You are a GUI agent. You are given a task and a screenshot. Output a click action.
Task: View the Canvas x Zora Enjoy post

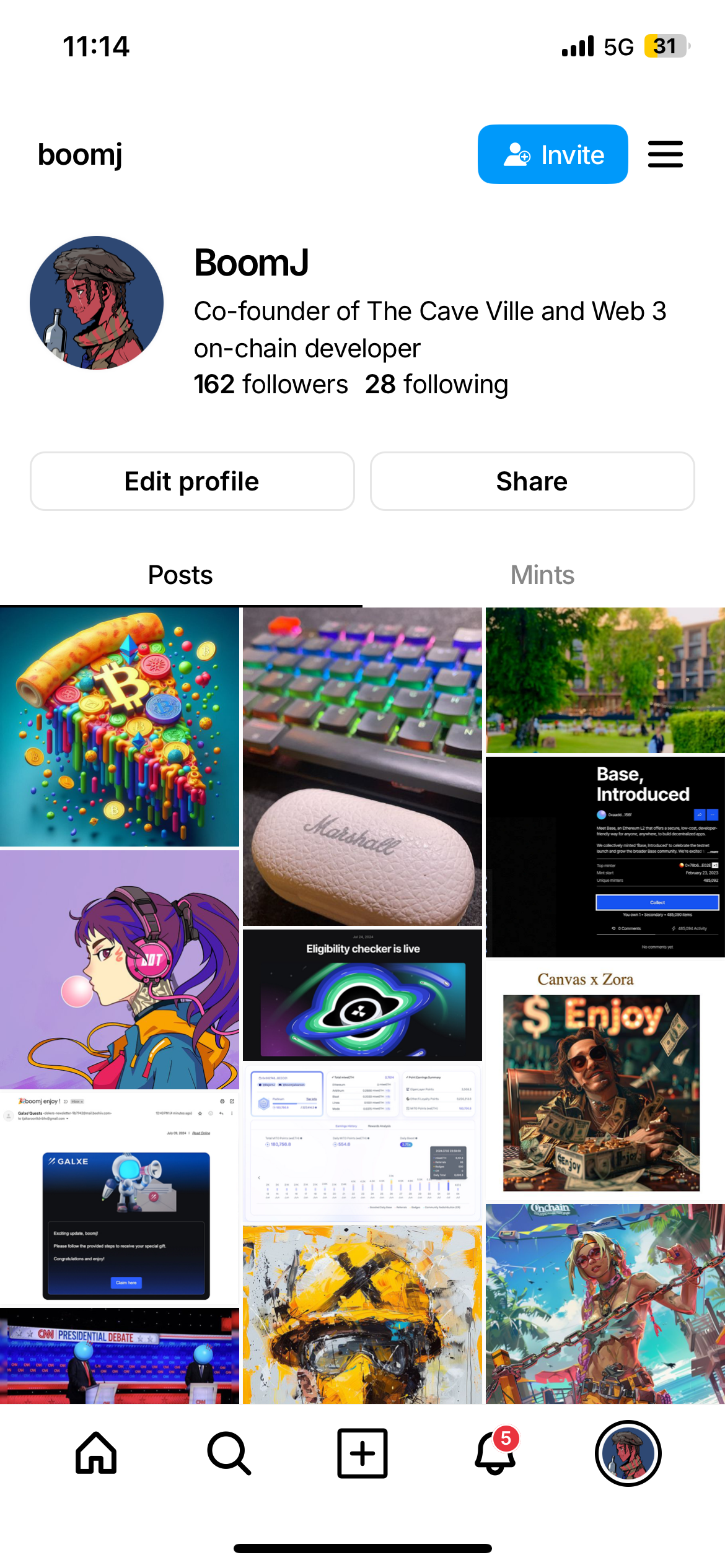[605, 1081]
